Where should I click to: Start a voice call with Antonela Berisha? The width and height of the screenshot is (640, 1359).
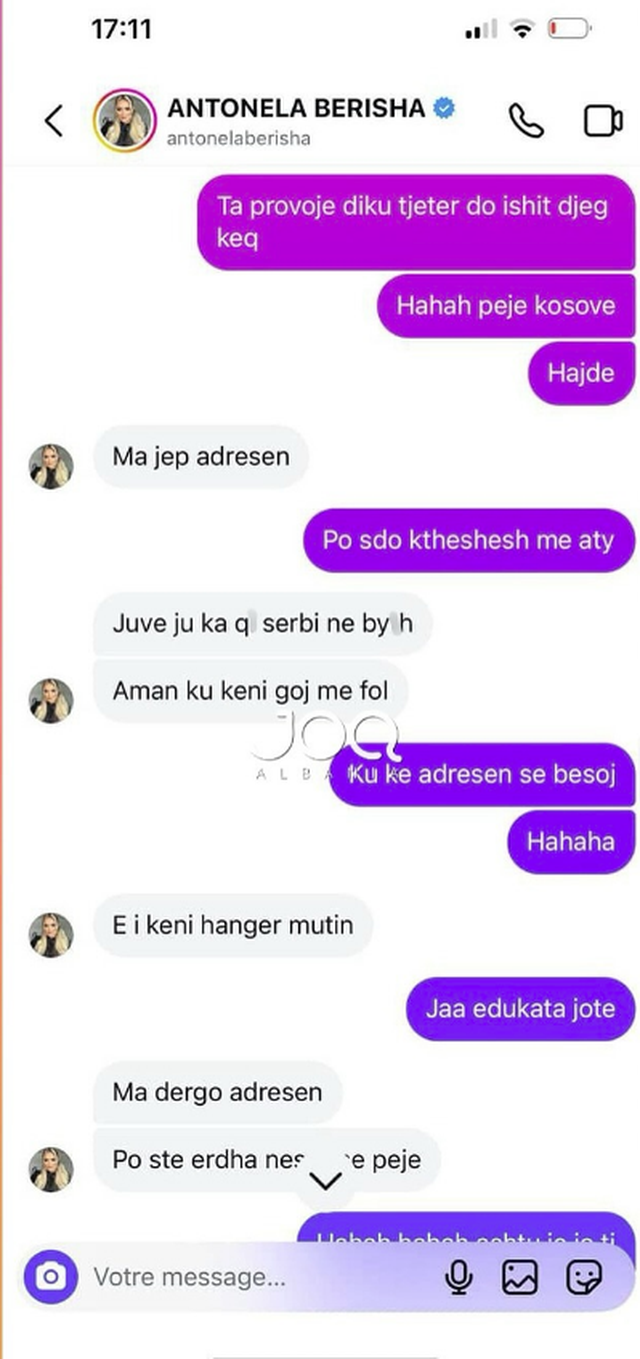(526, 121)
